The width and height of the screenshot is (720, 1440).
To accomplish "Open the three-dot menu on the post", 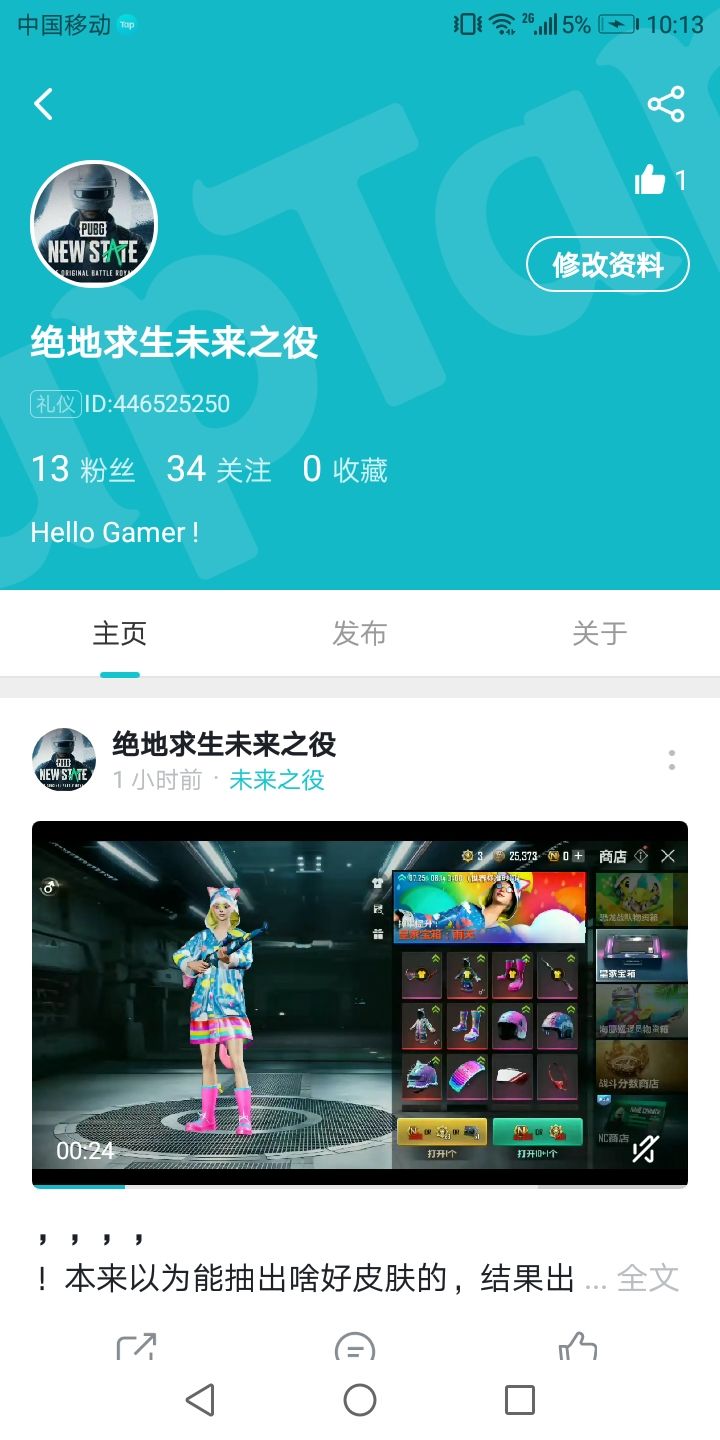I will click(x=671, y=762).
